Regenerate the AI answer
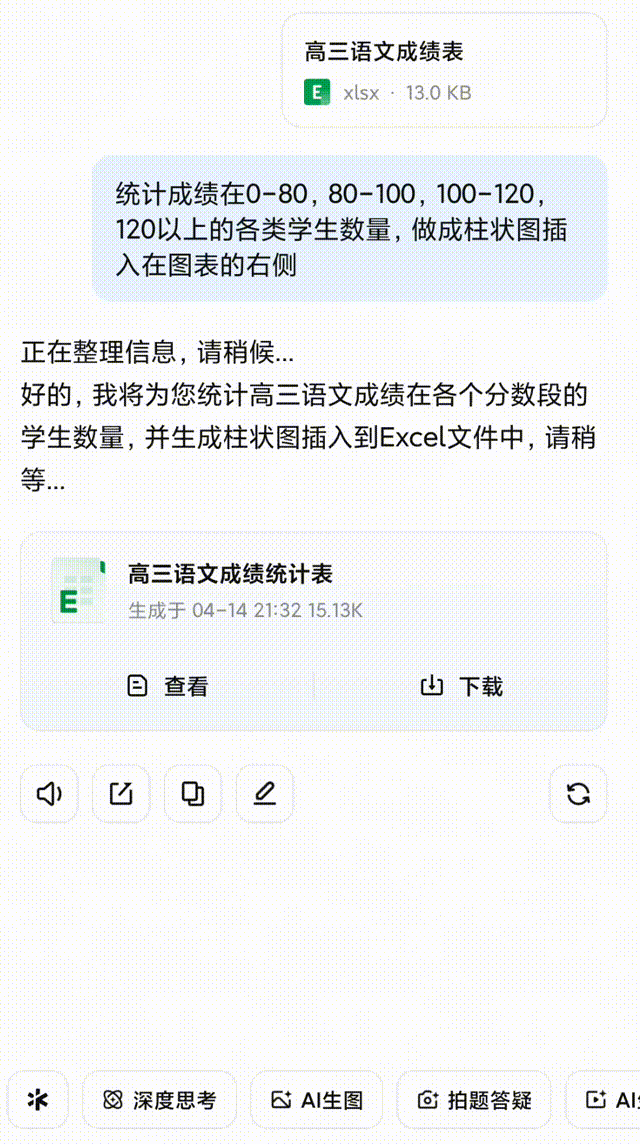The width and height of the screenshot is (640, 1144). click(578, 794)
